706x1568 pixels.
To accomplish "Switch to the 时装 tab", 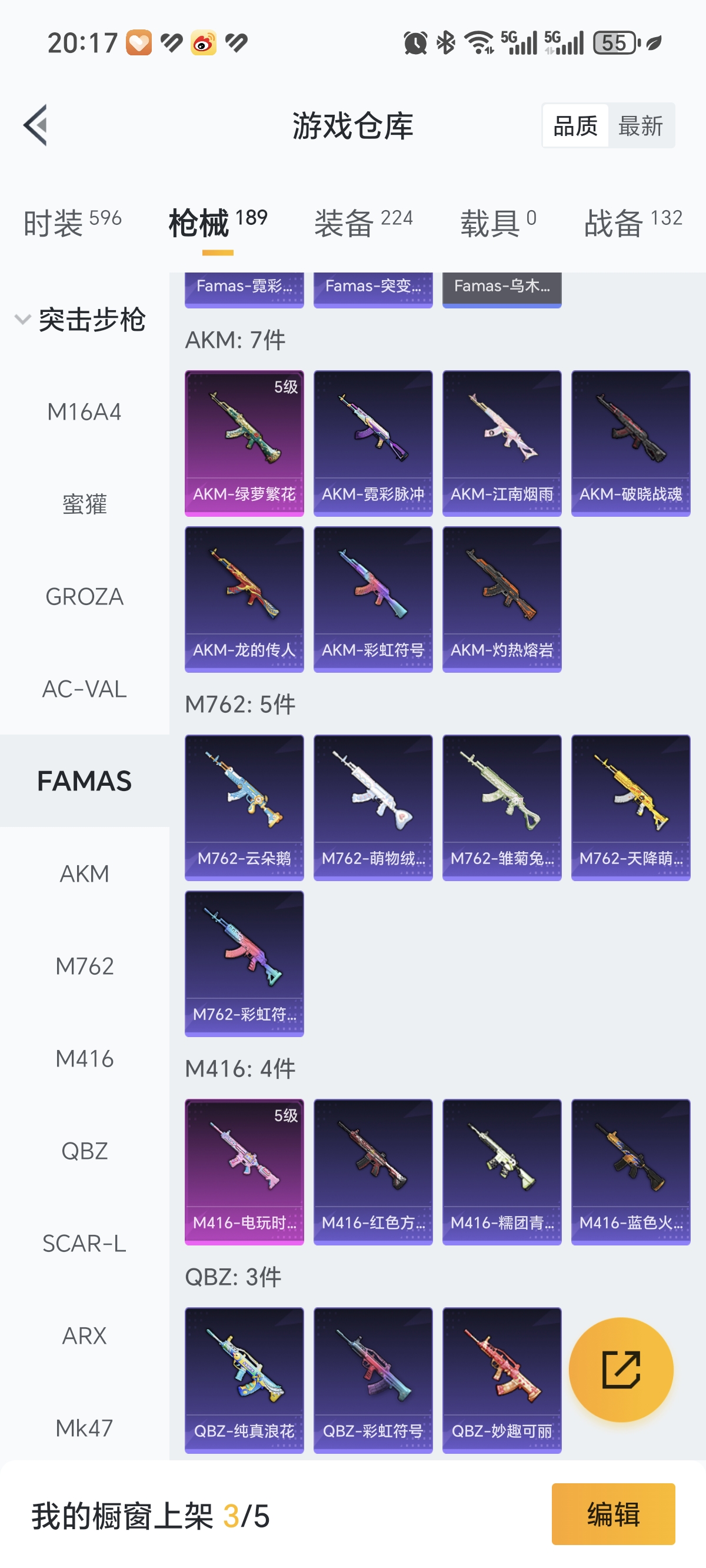I will coord(72,222).
